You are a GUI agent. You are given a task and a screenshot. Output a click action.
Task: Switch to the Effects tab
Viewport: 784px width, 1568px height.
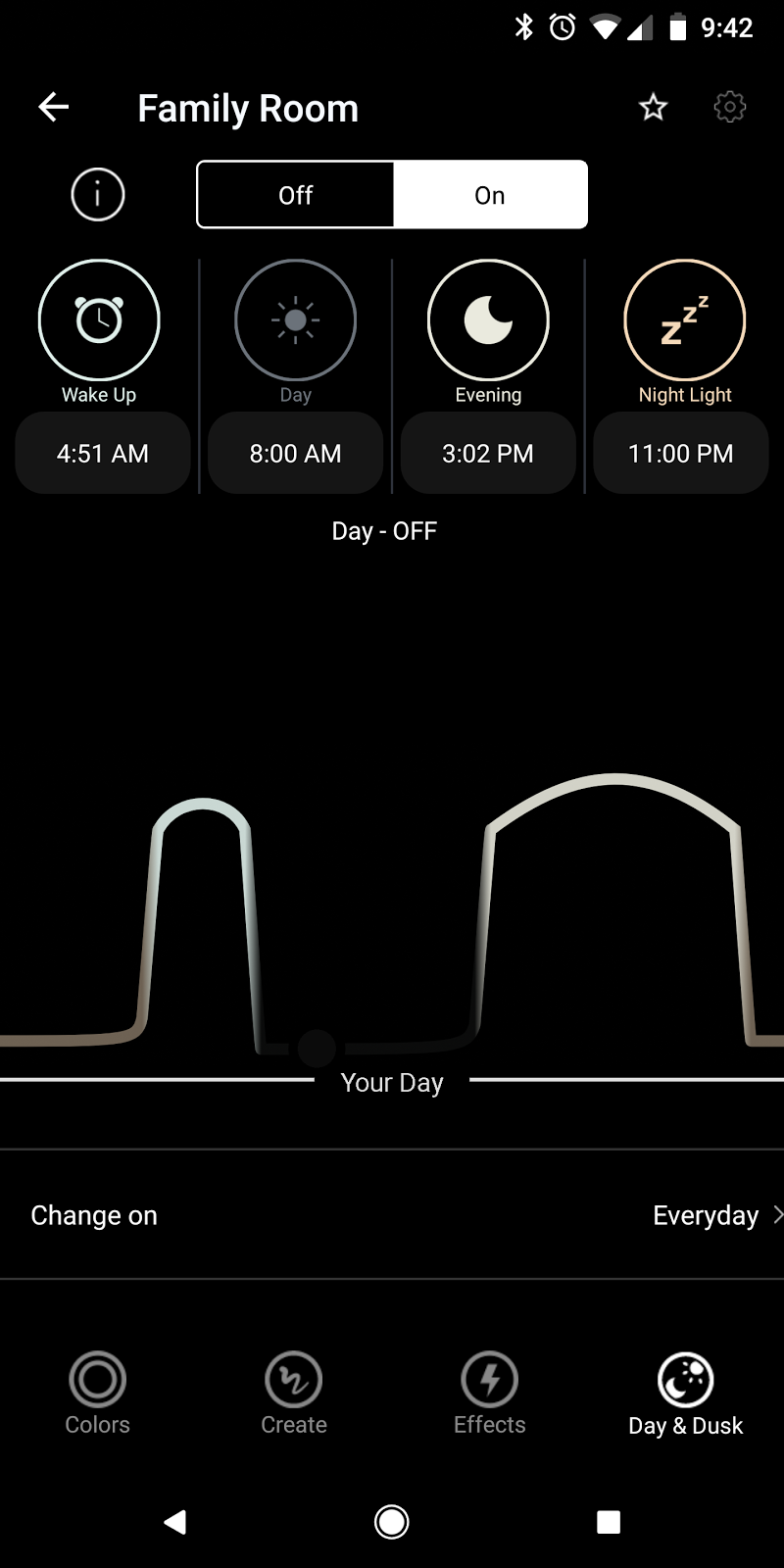click(490, 1394)
